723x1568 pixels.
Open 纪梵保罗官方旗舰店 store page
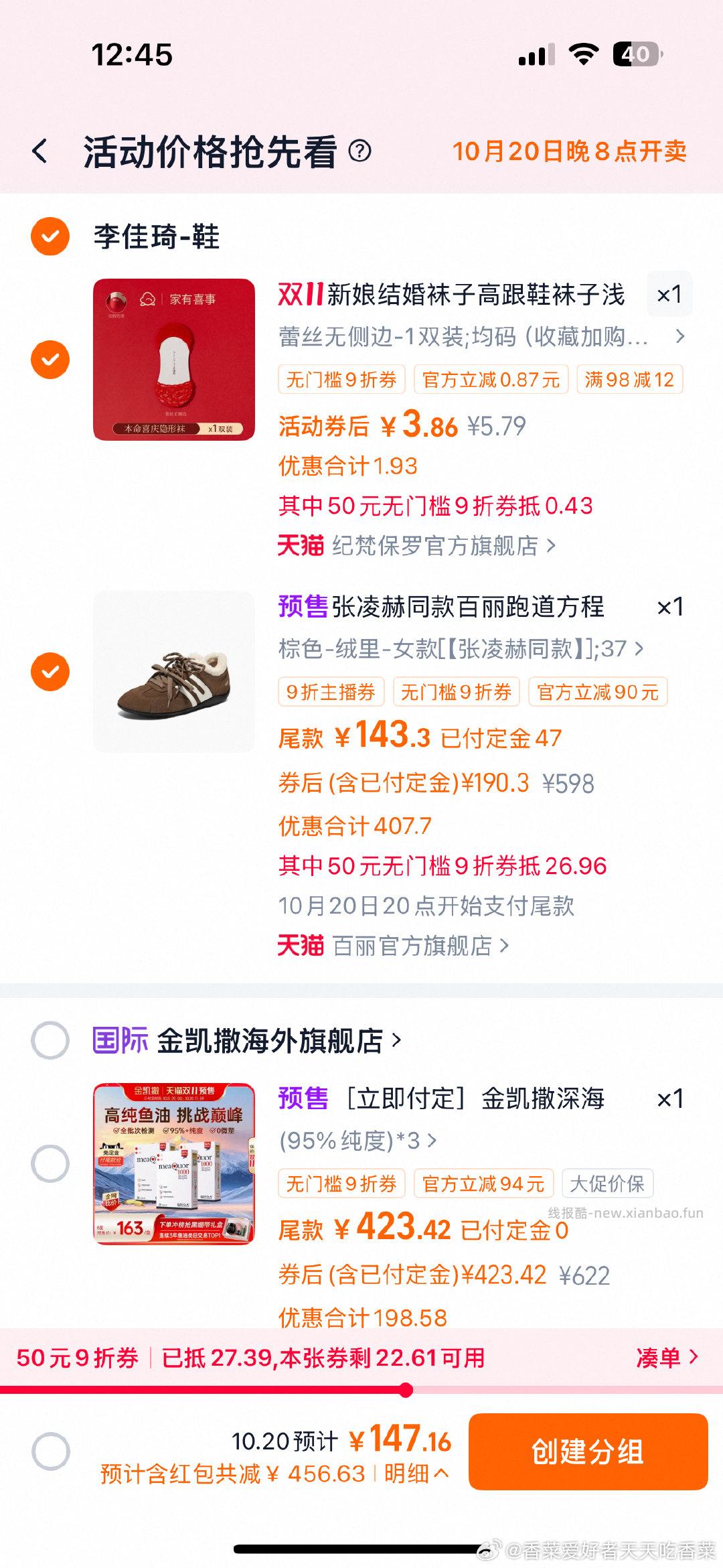point(435,546)
